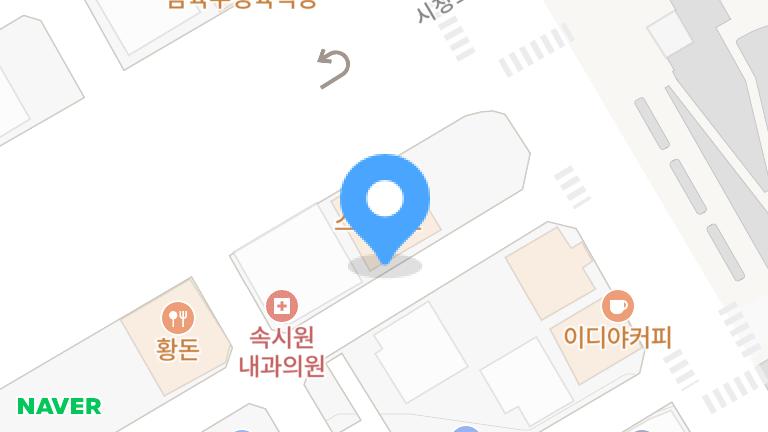Open the 황돈 restaurant place marker
This screenshot has width=768, height=432.
click(178, 318)
